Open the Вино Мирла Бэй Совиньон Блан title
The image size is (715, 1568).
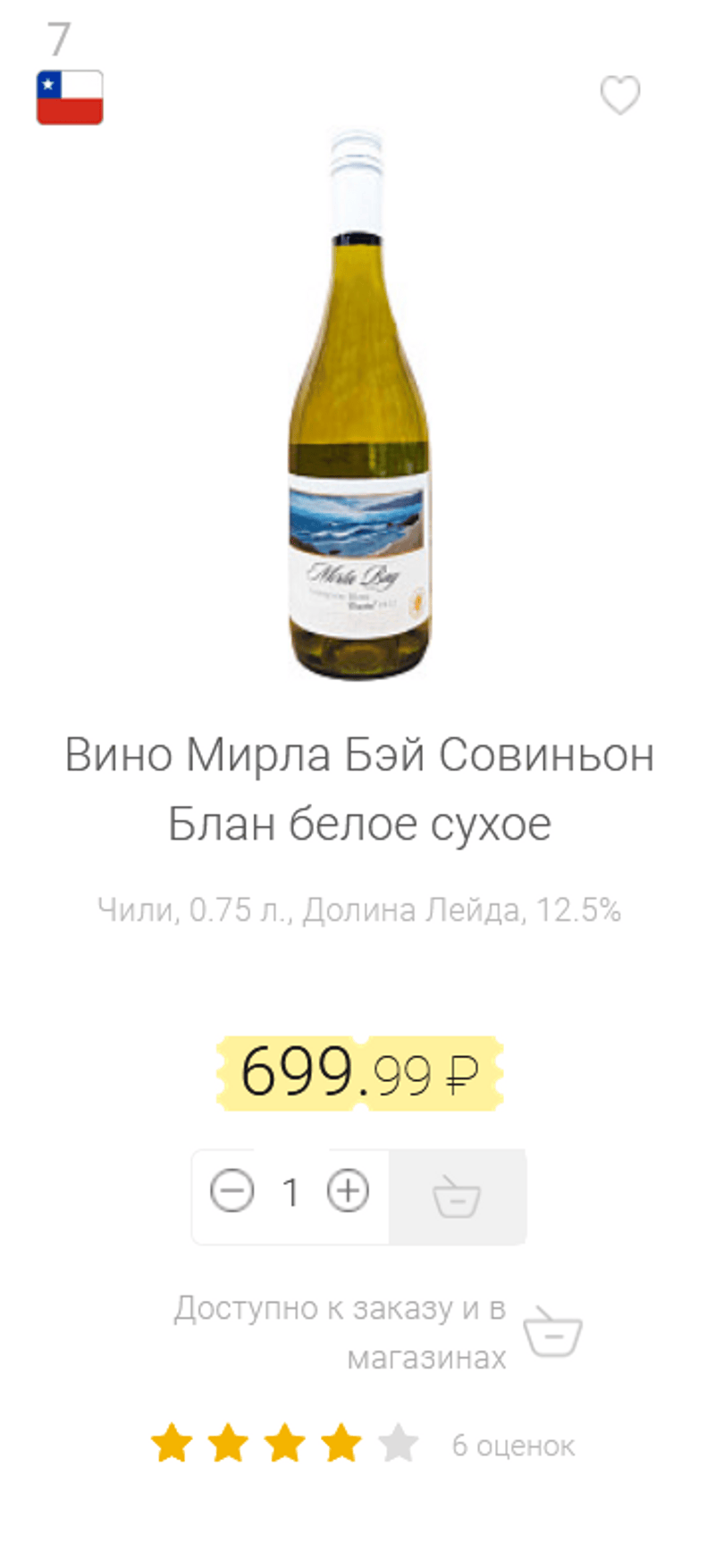pos(359,789)
